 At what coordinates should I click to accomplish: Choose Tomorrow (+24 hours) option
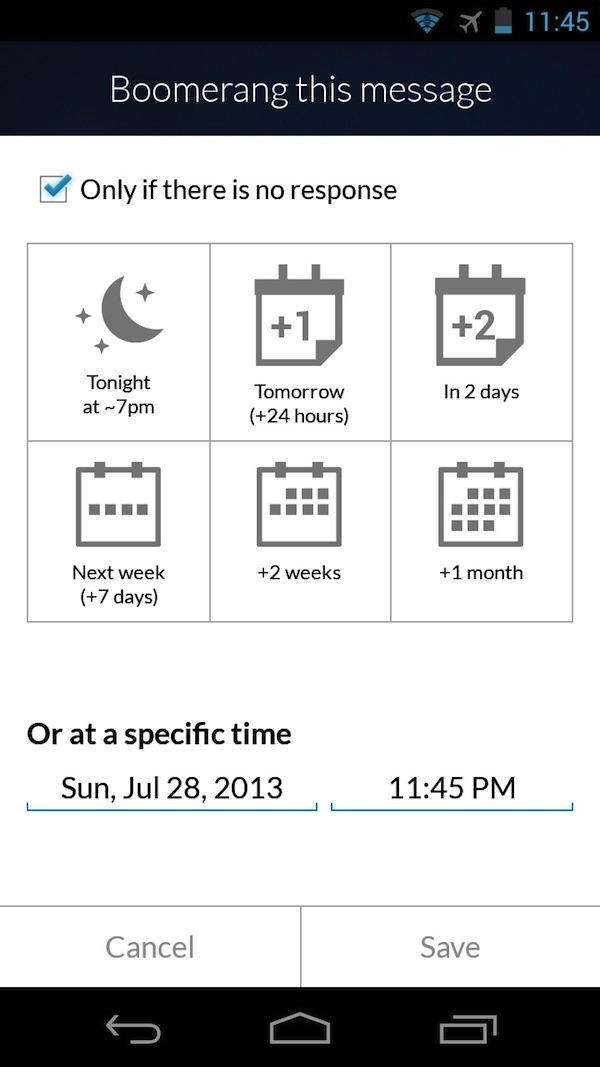[x=299, y=341]
